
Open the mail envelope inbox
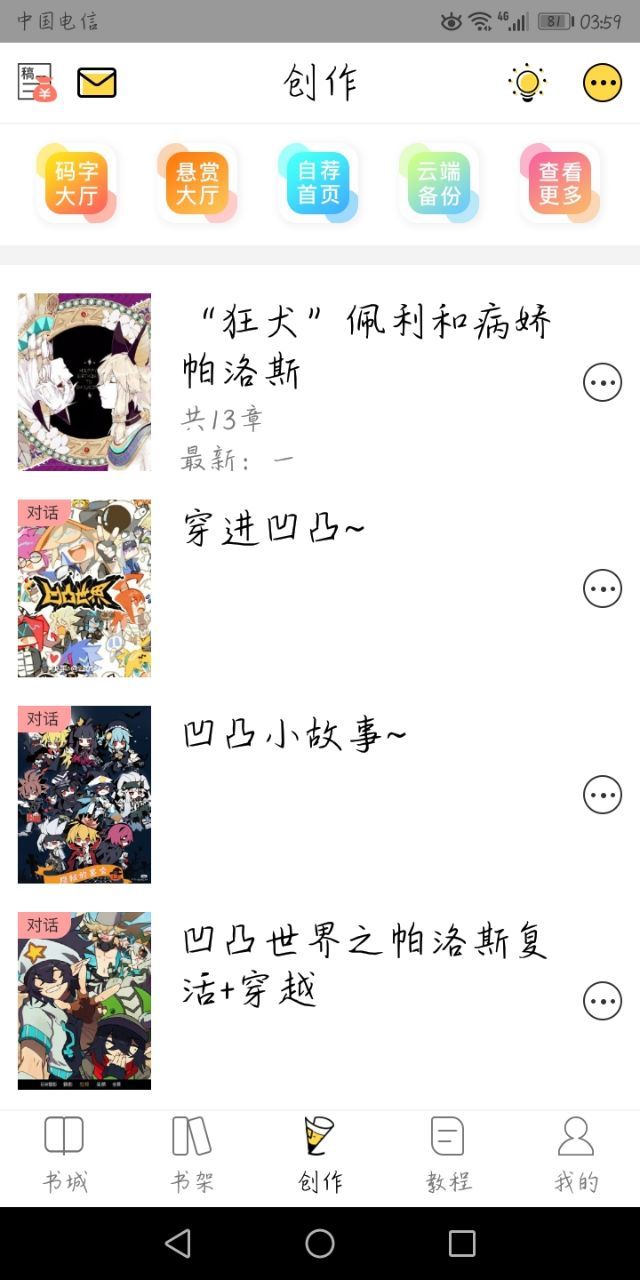click(x=97, y=82)
